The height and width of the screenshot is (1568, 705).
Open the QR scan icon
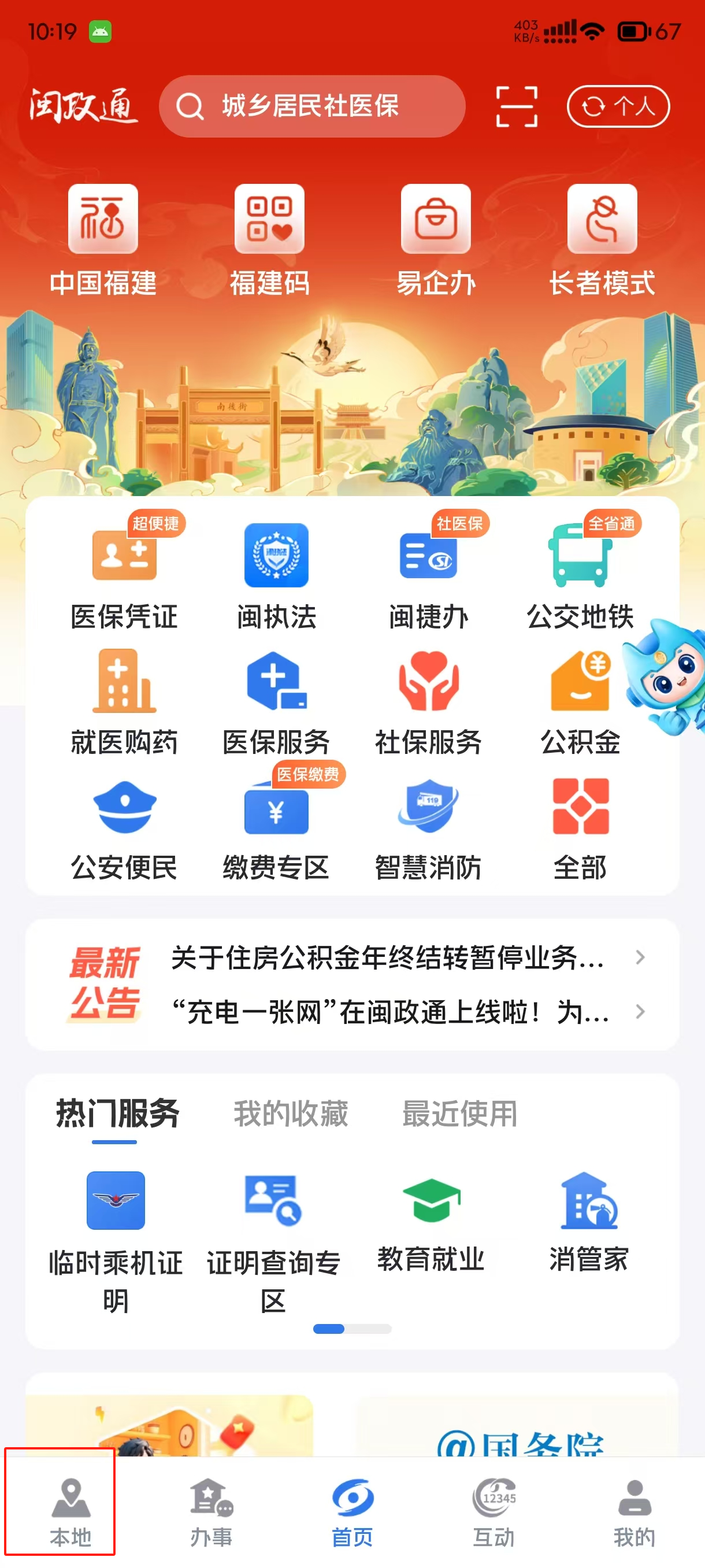click(x=517, y=106)
